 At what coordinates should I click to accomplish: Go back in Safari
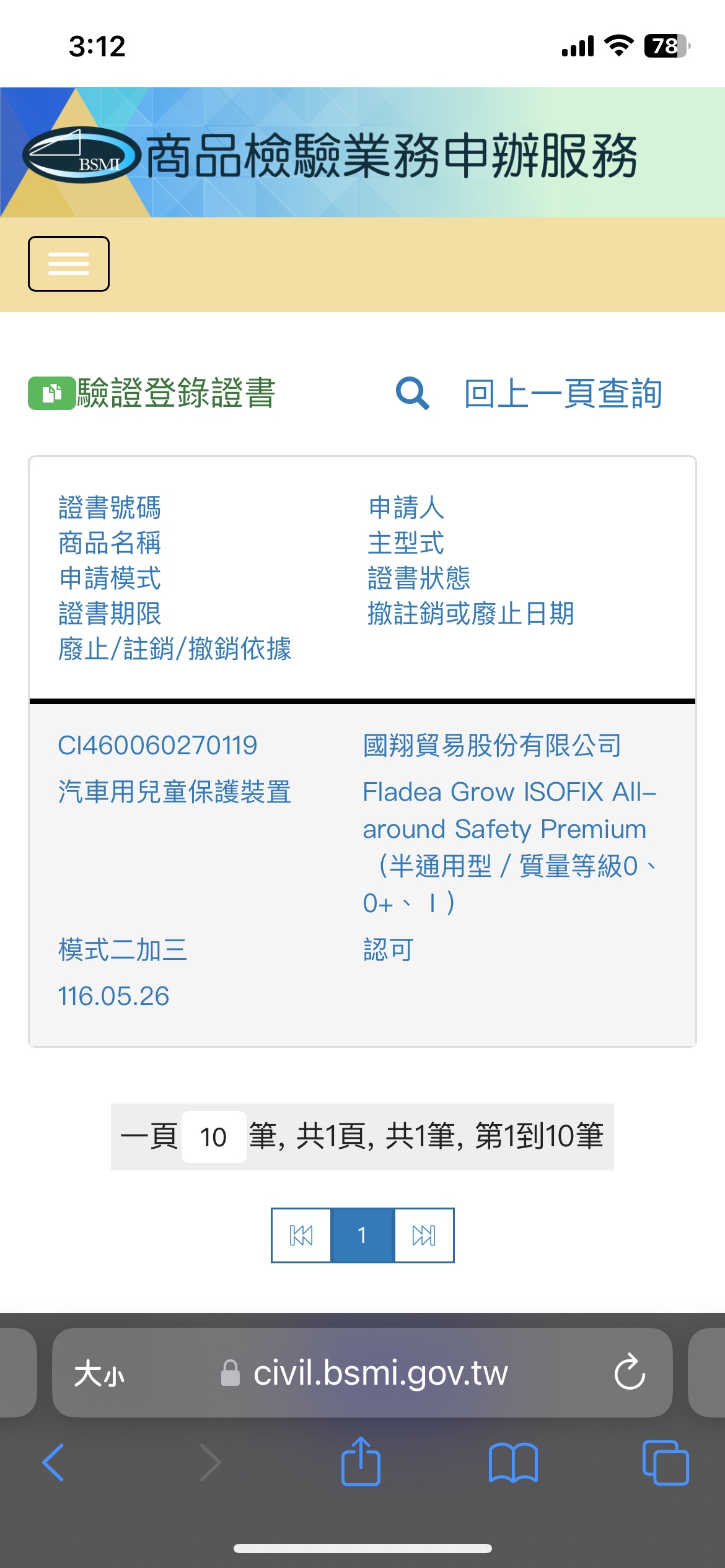[53, 1463]
